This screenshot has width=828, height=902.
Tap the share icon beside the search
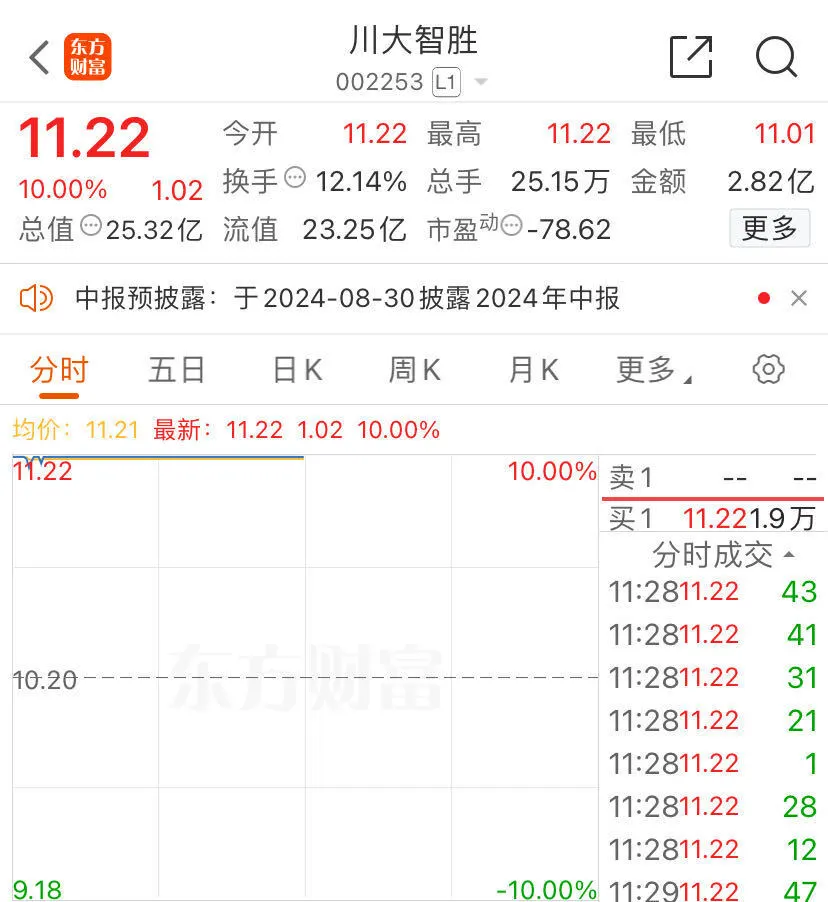[691, 58]
